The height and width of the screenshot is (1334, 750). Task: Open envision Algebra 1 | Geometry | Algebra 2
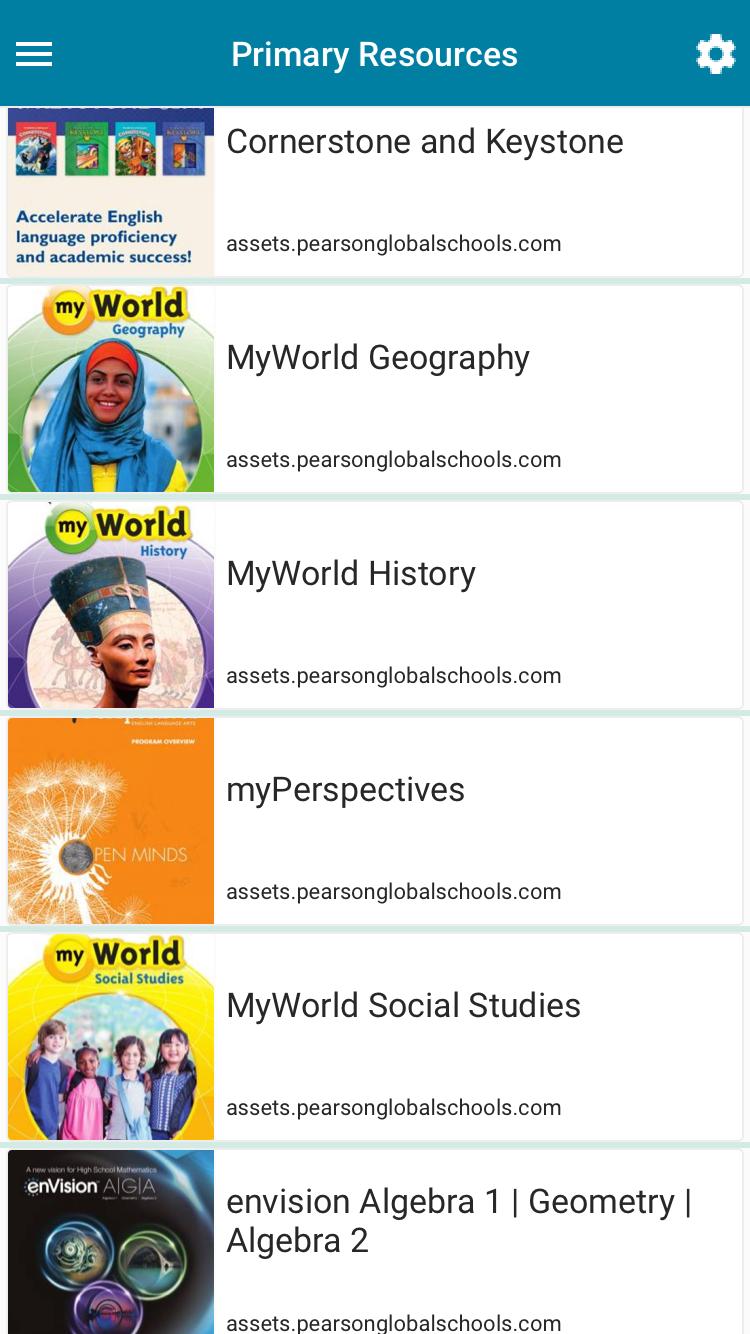click(459, 1221)
